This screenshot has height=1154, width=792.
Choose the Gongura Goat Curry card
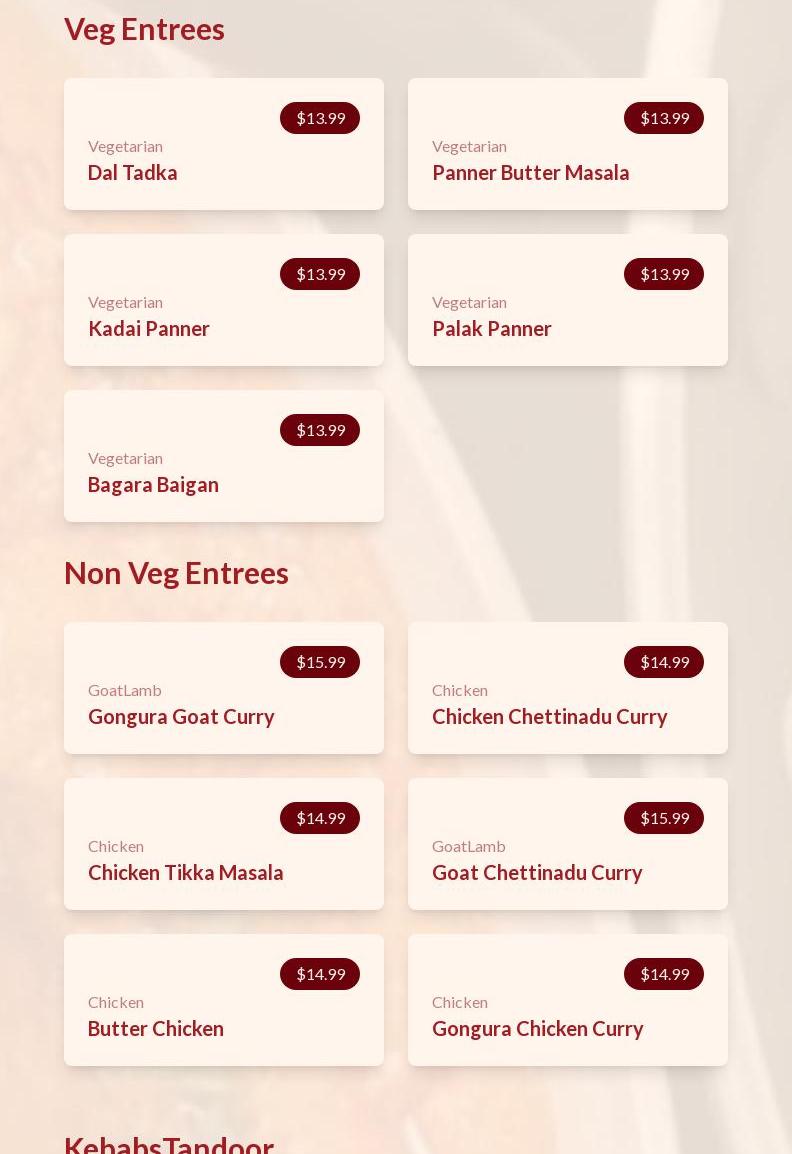[x=223, y=689]
